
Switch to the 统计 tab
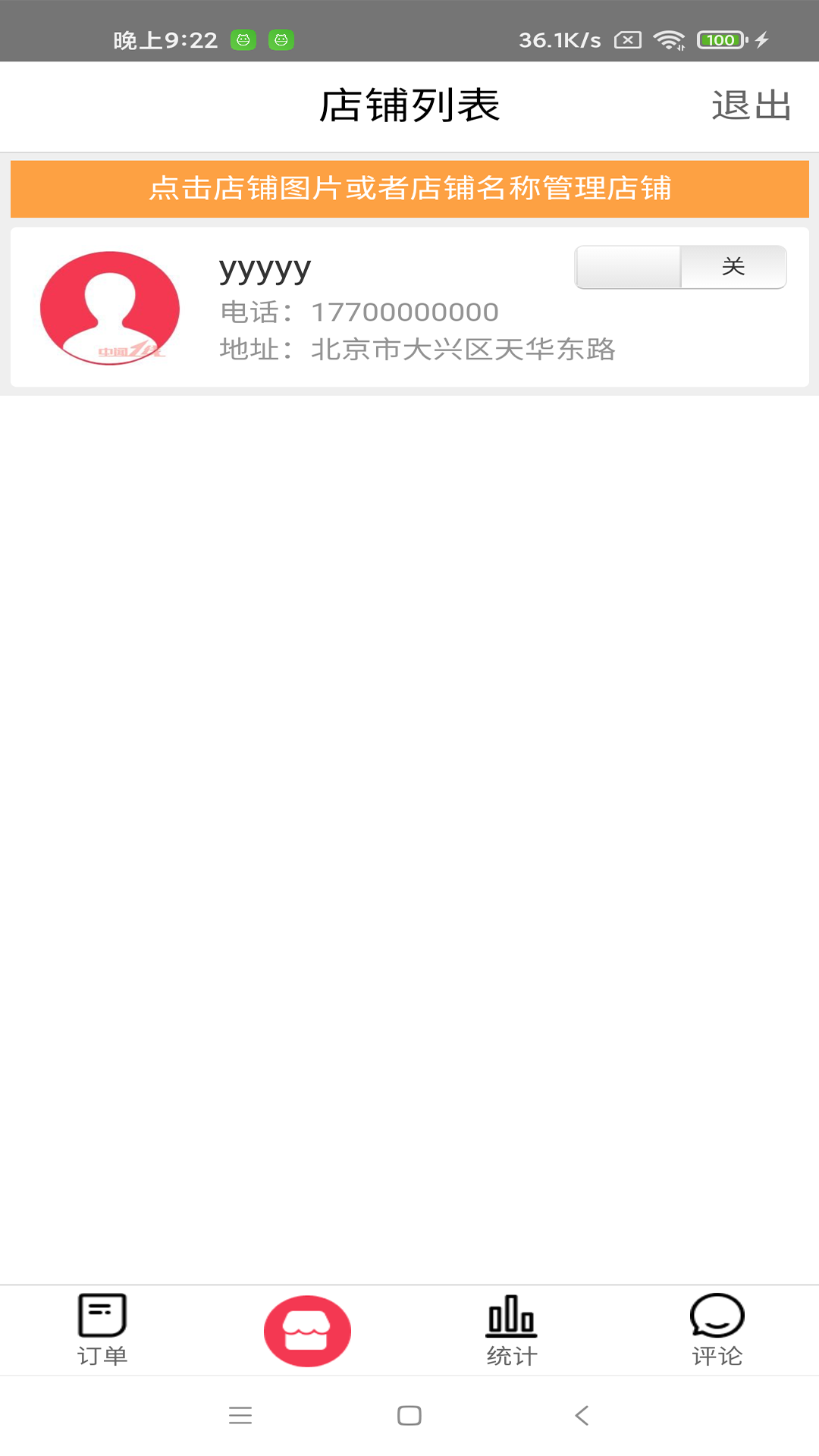[512, 1329]
